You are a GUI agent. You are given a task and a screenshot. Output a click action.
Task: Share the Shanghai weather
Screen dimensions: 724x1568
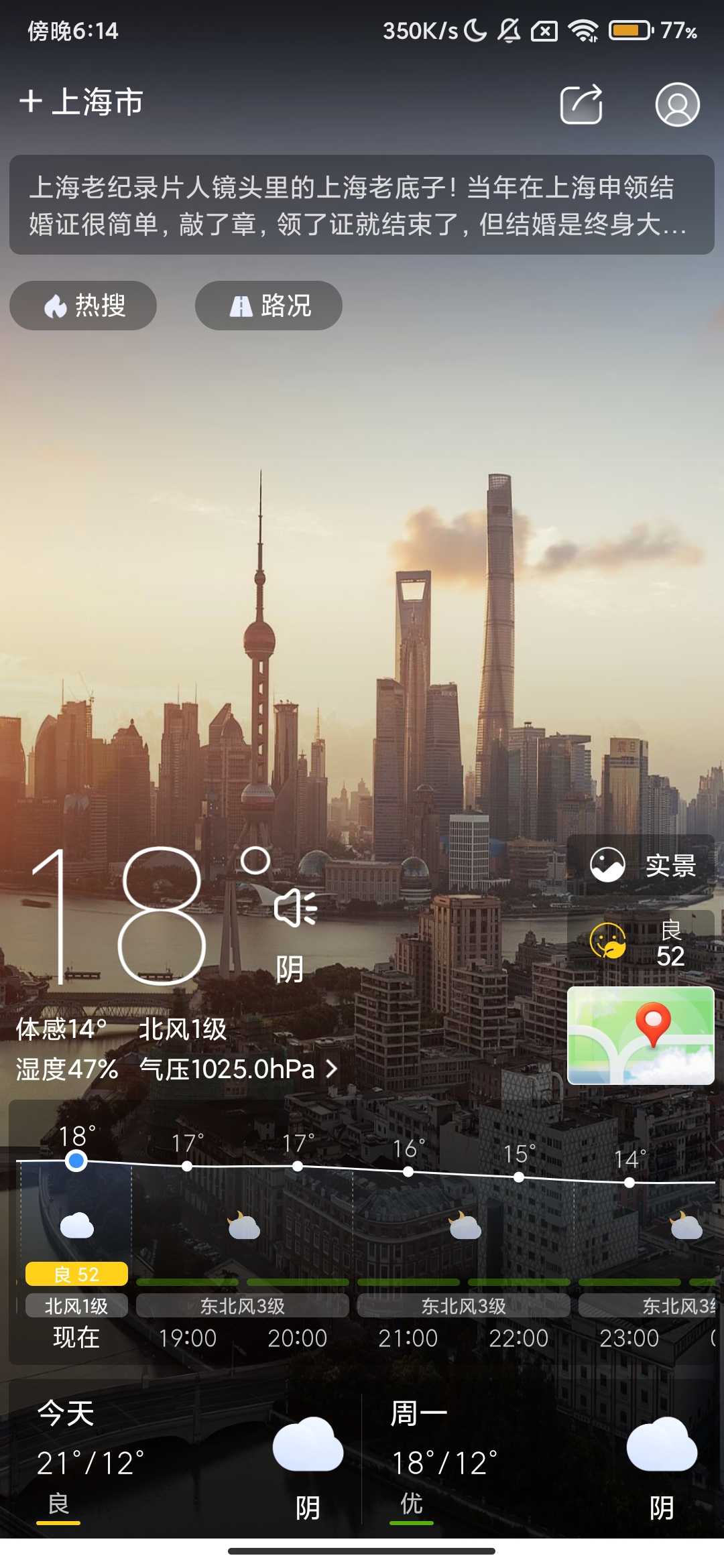581,105
